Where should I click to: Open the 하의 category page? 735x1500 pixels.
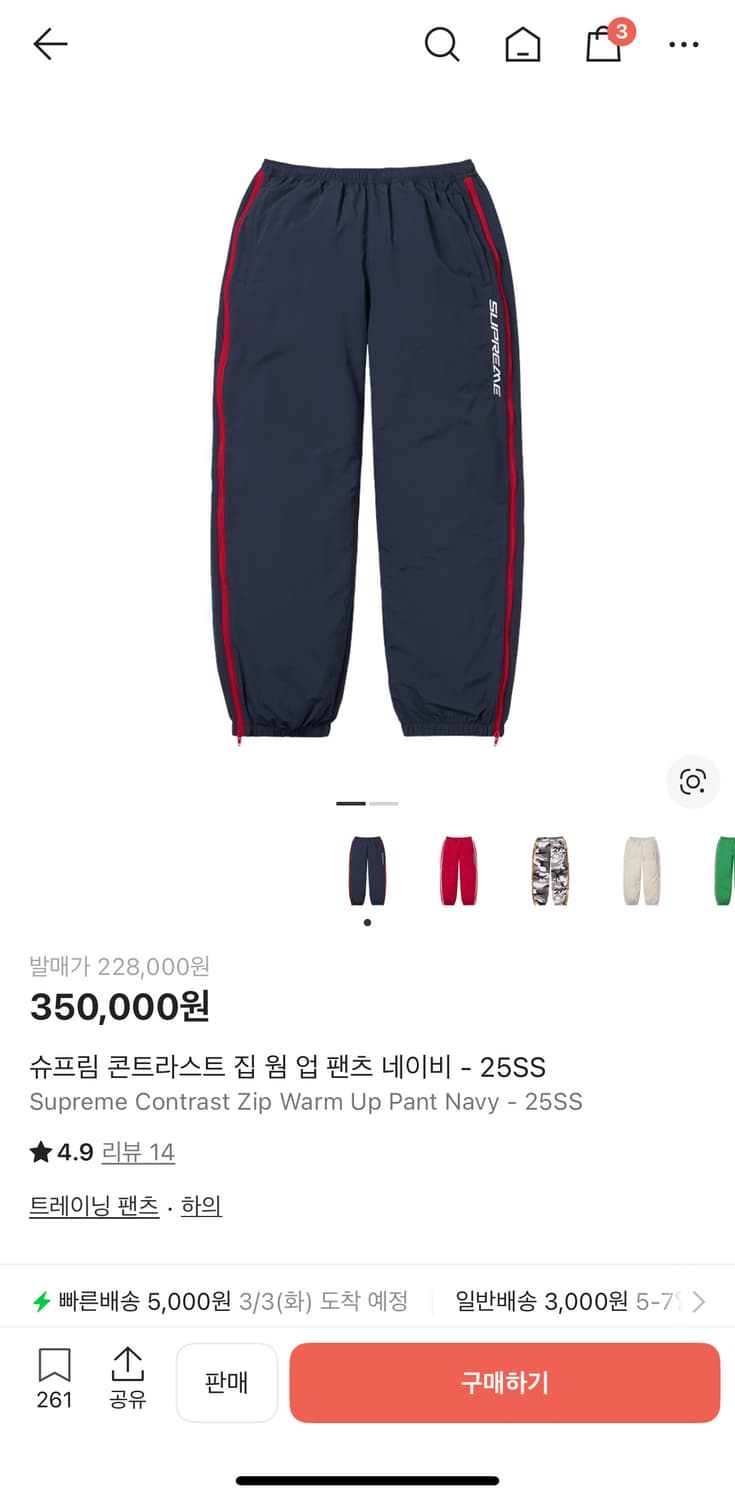tap(200, 1206)
